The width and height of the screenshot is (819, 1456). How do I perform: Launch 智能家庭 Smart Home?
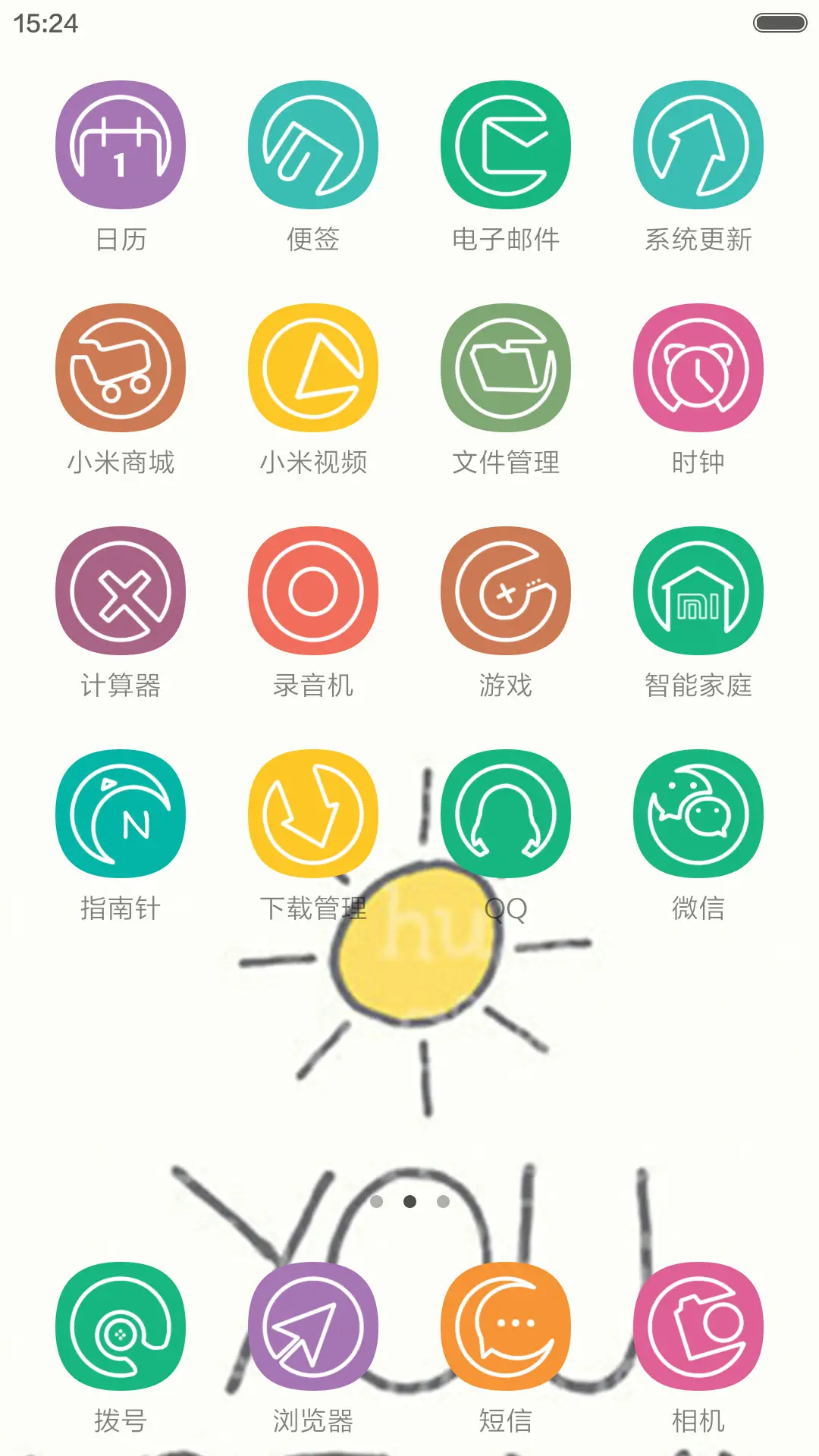point(698,591)
